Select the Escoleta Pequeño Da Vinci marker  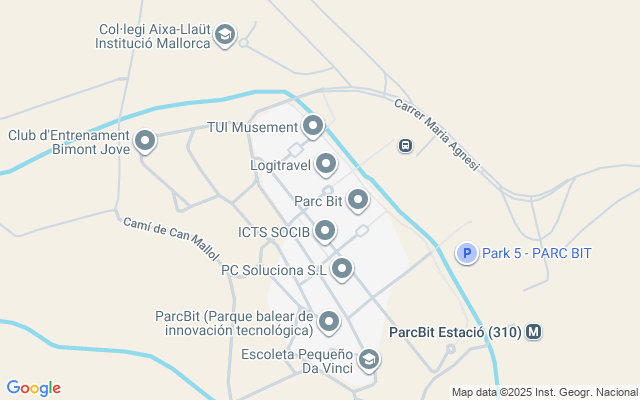tap(369, 360)
